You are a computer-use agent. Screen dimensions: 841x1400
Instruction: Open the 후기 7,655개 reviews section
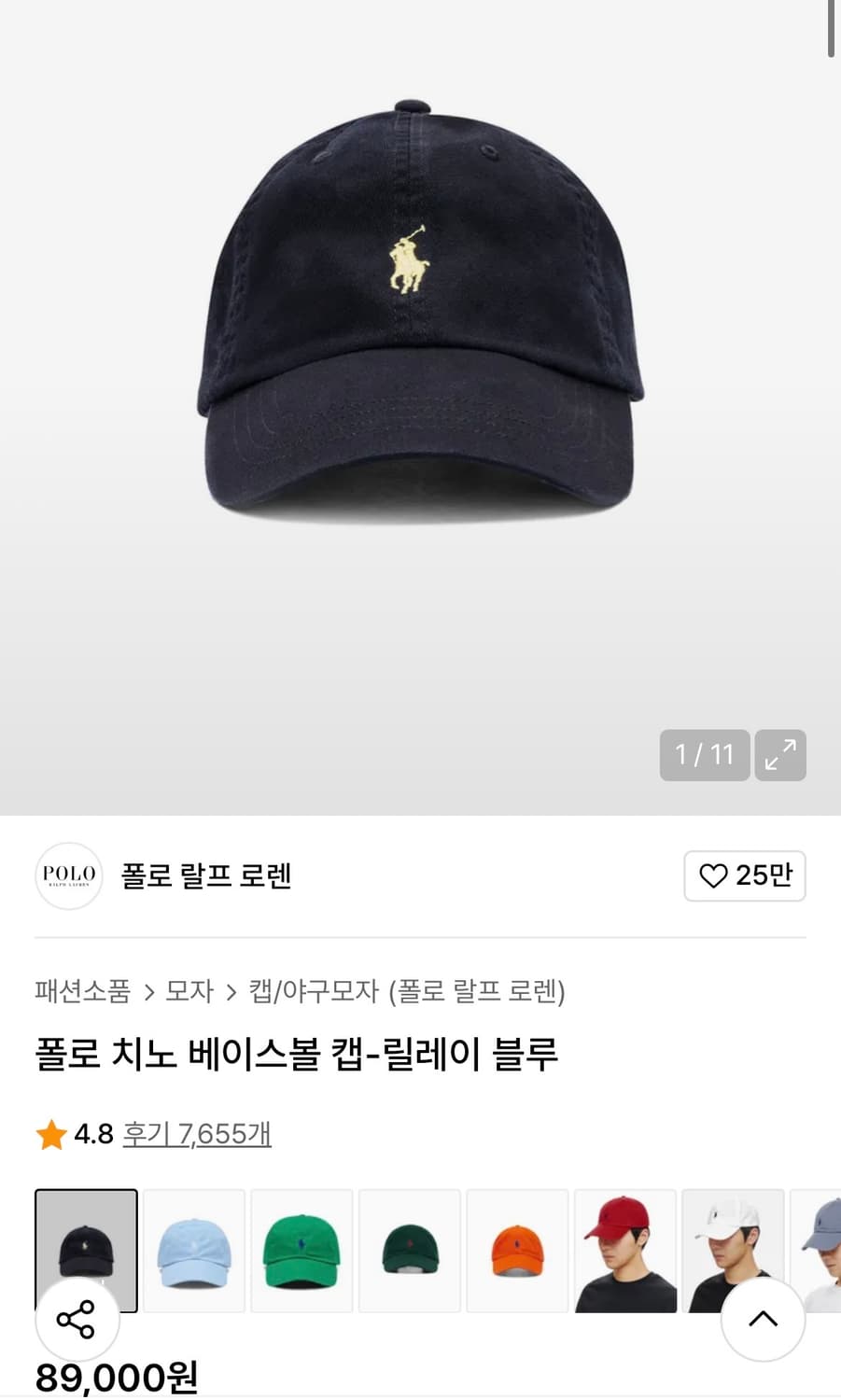point(195,1134)
